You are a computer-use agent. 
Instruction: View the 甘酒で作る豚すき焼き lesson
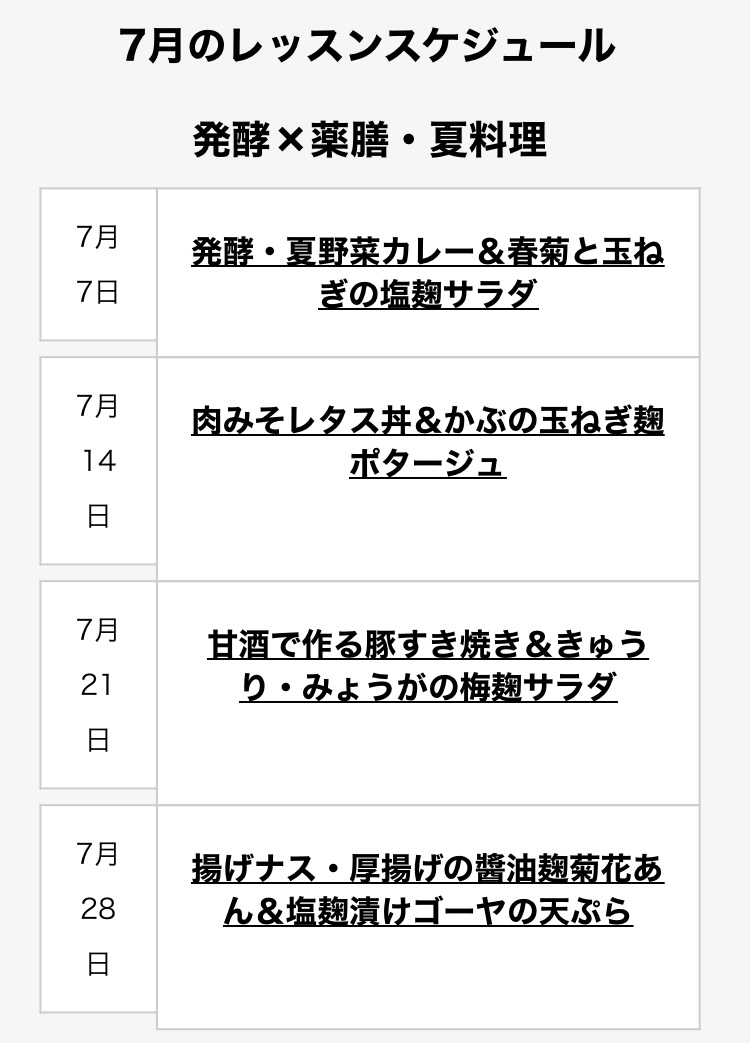coord(428,645)
